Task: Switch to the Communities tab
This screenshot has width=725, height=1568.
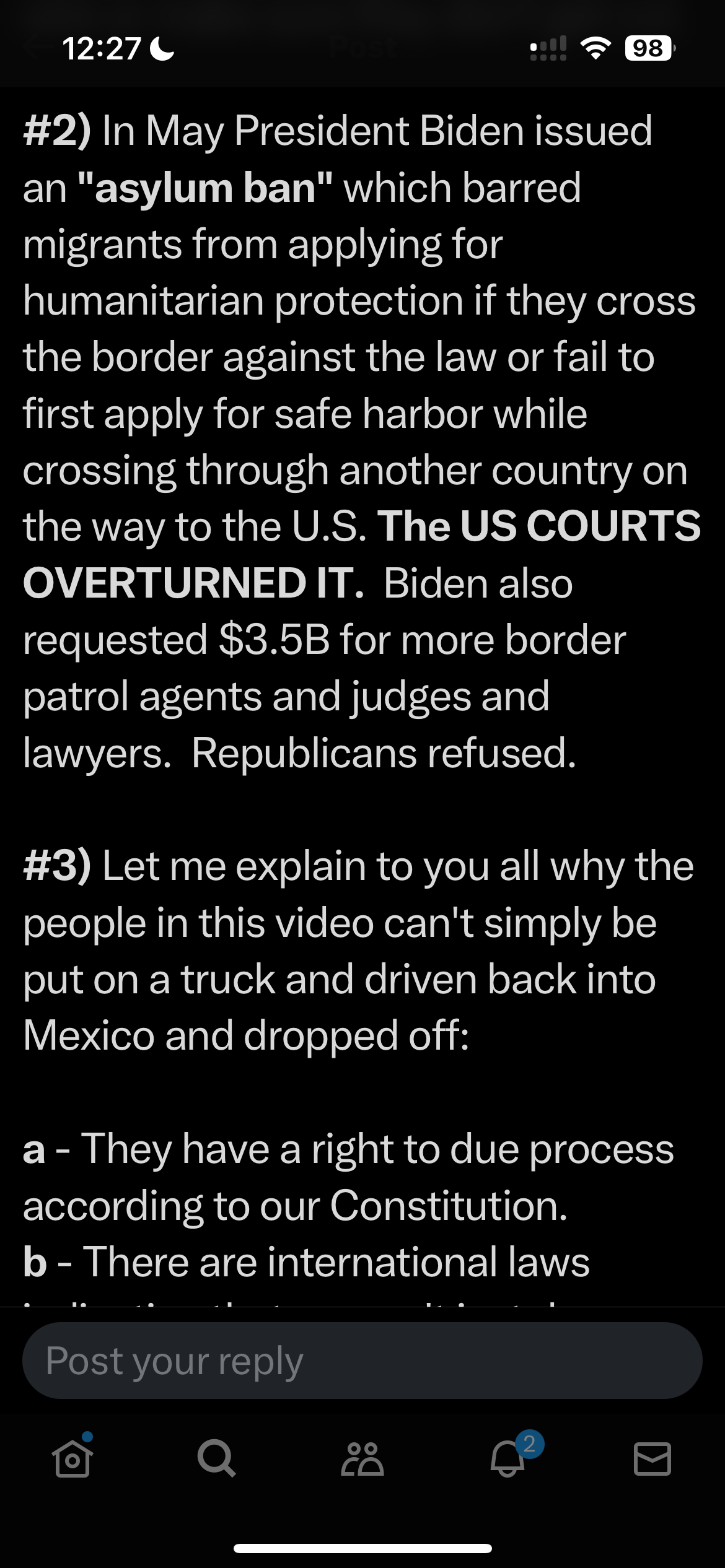Action: click(362, 1459)
